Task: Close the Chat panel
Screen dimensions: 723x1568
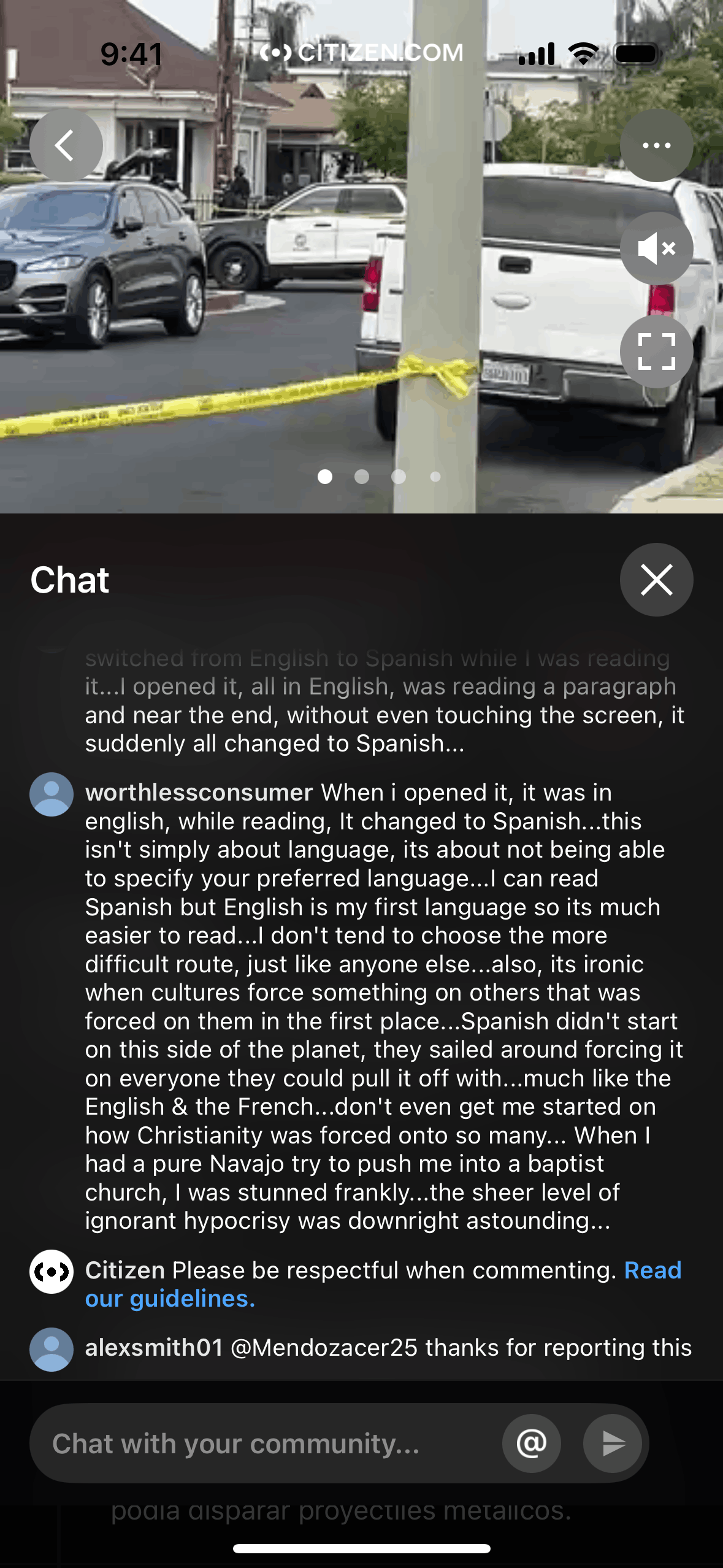Action: [656, 580]
